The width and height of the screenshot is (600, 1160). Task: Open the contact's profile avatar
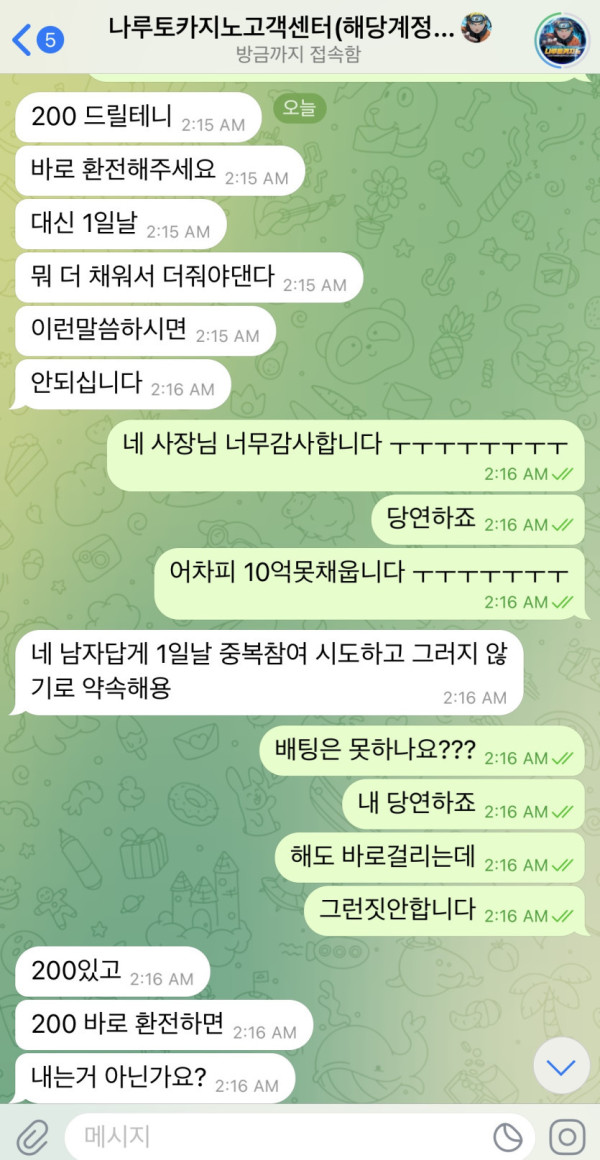pos(560,40)
